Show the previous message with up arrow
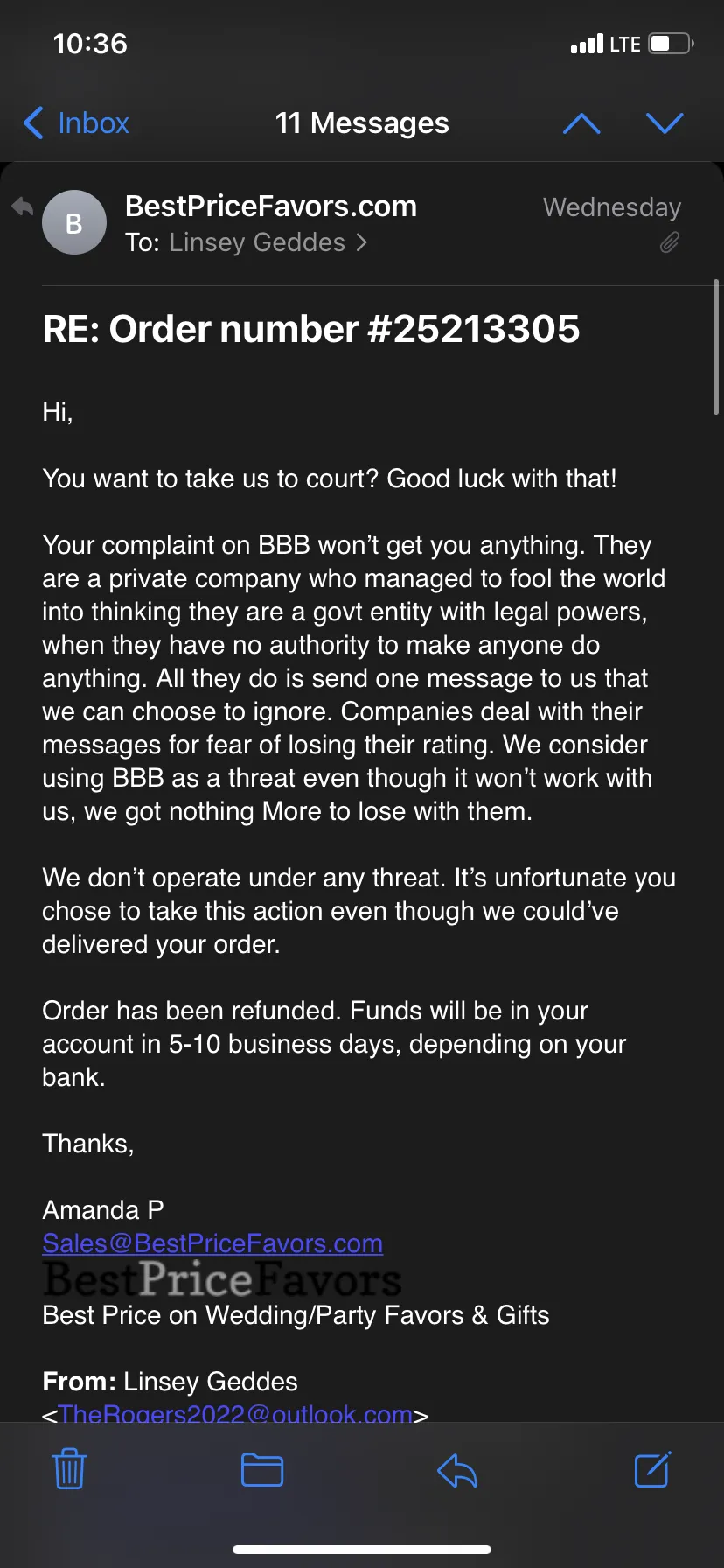This screenshot has width=724, height=1568. point(581,123)
